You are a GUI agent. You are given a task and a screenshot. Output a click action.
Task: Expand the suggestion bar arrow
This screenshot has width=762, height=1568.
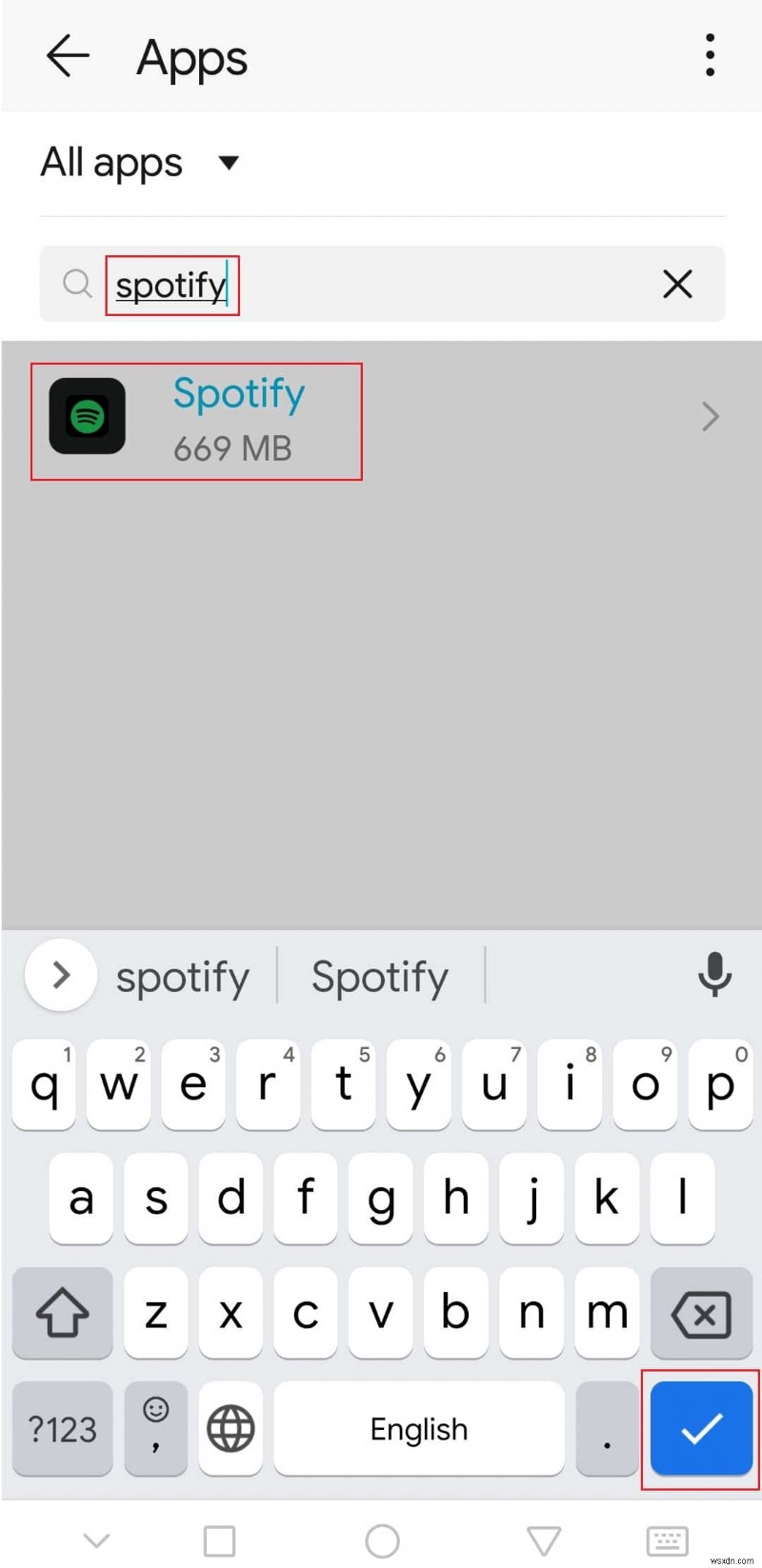point(59,975)
